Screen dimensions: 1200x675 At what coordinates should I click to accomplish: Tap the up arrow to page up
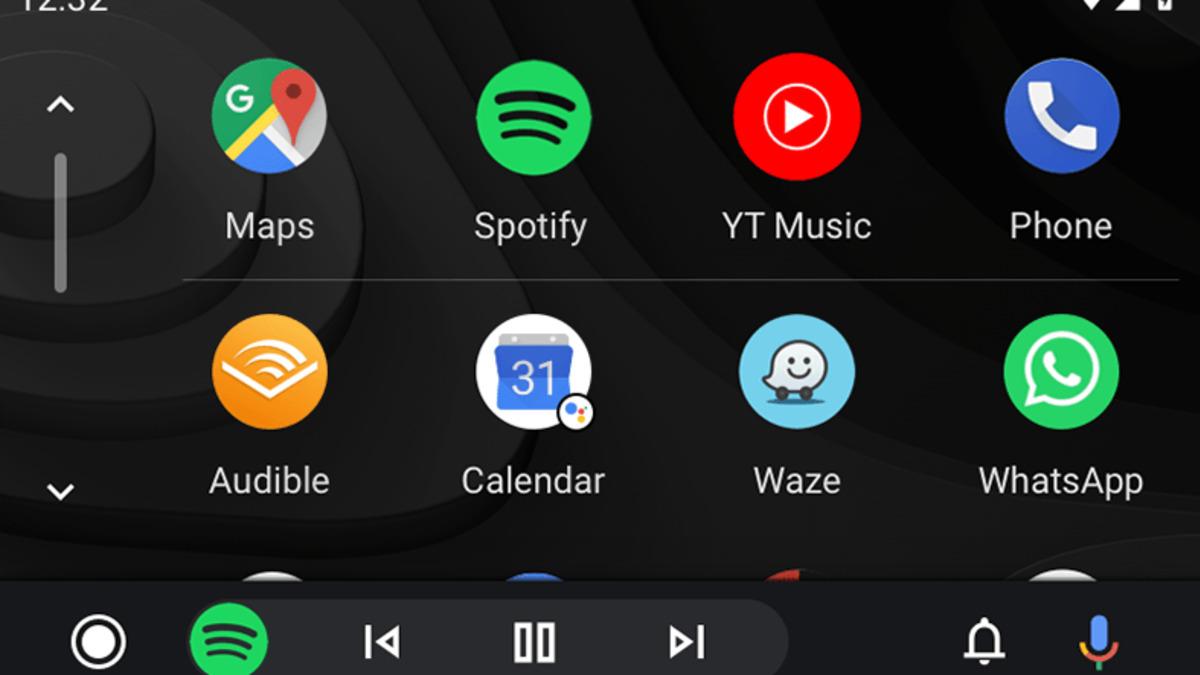click(61, 103)
